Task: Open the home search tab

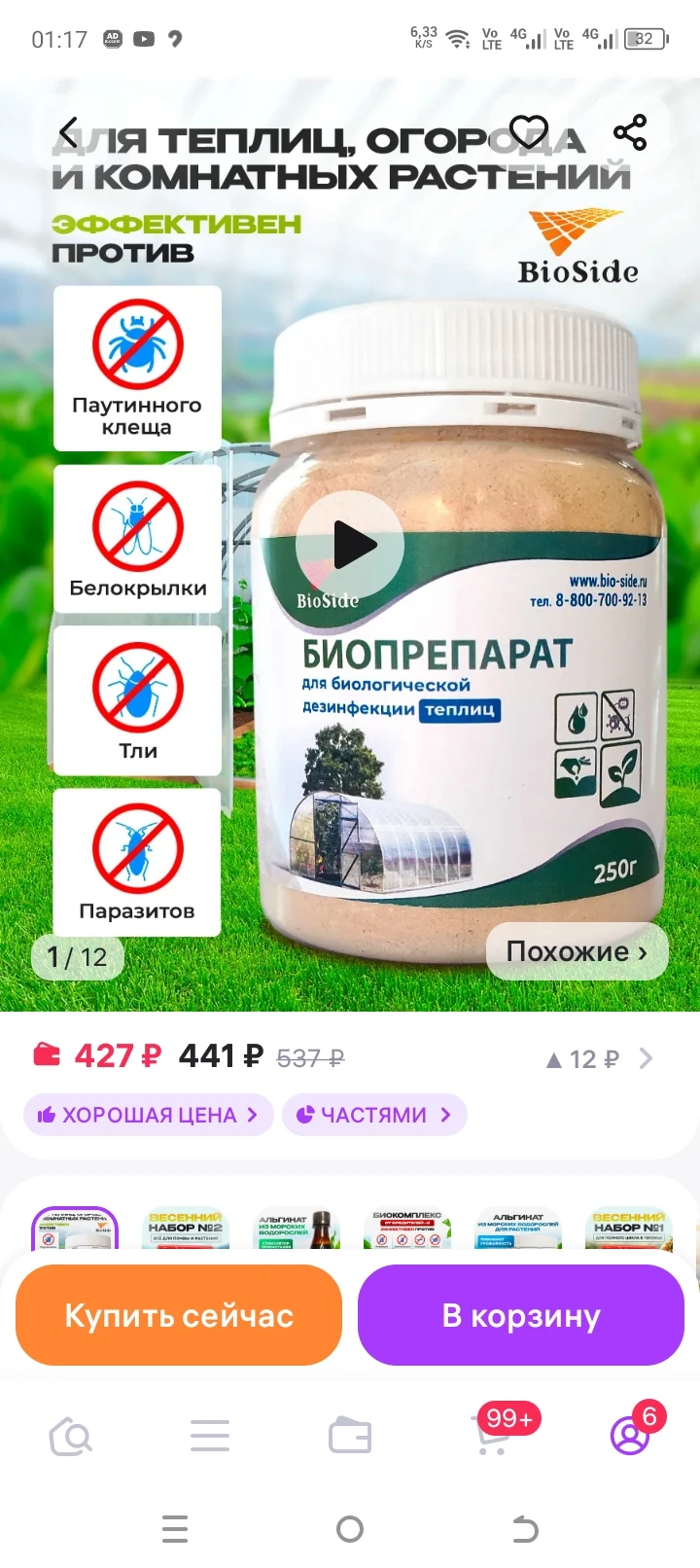Action: pyautogui.click(x=70, y=1436)
